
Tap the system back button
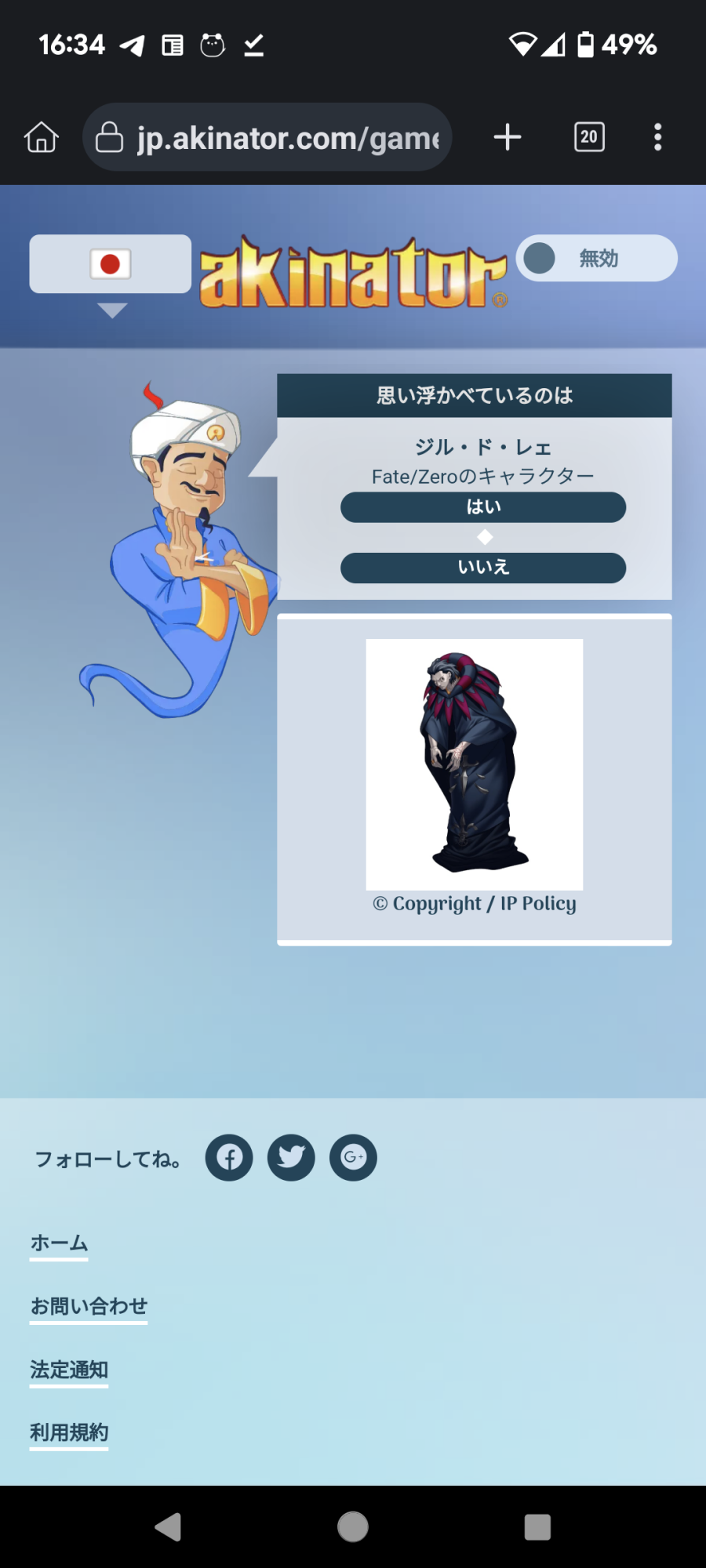click(x=168, y=1526)
